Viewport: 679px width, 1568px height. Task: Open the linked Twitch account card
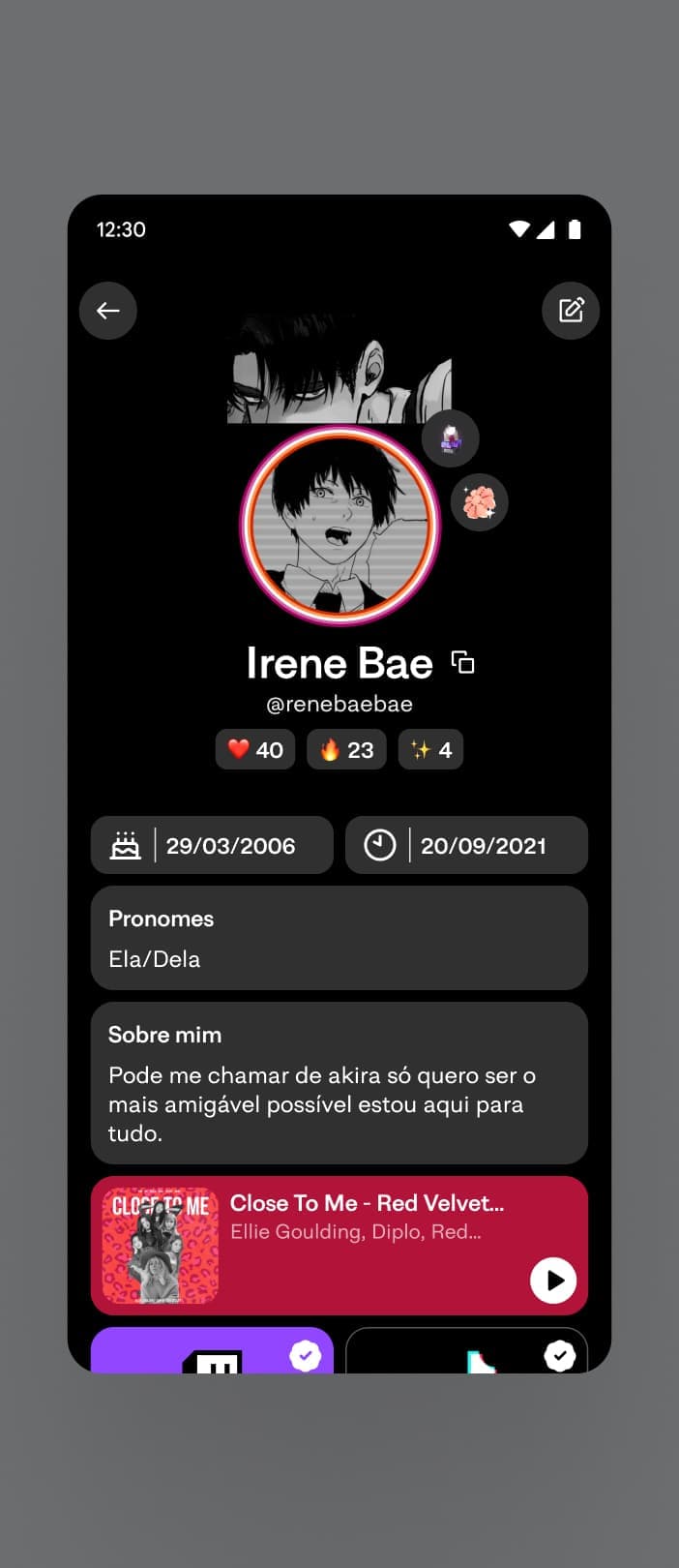pyautogui.click(x=212, y=1352)
